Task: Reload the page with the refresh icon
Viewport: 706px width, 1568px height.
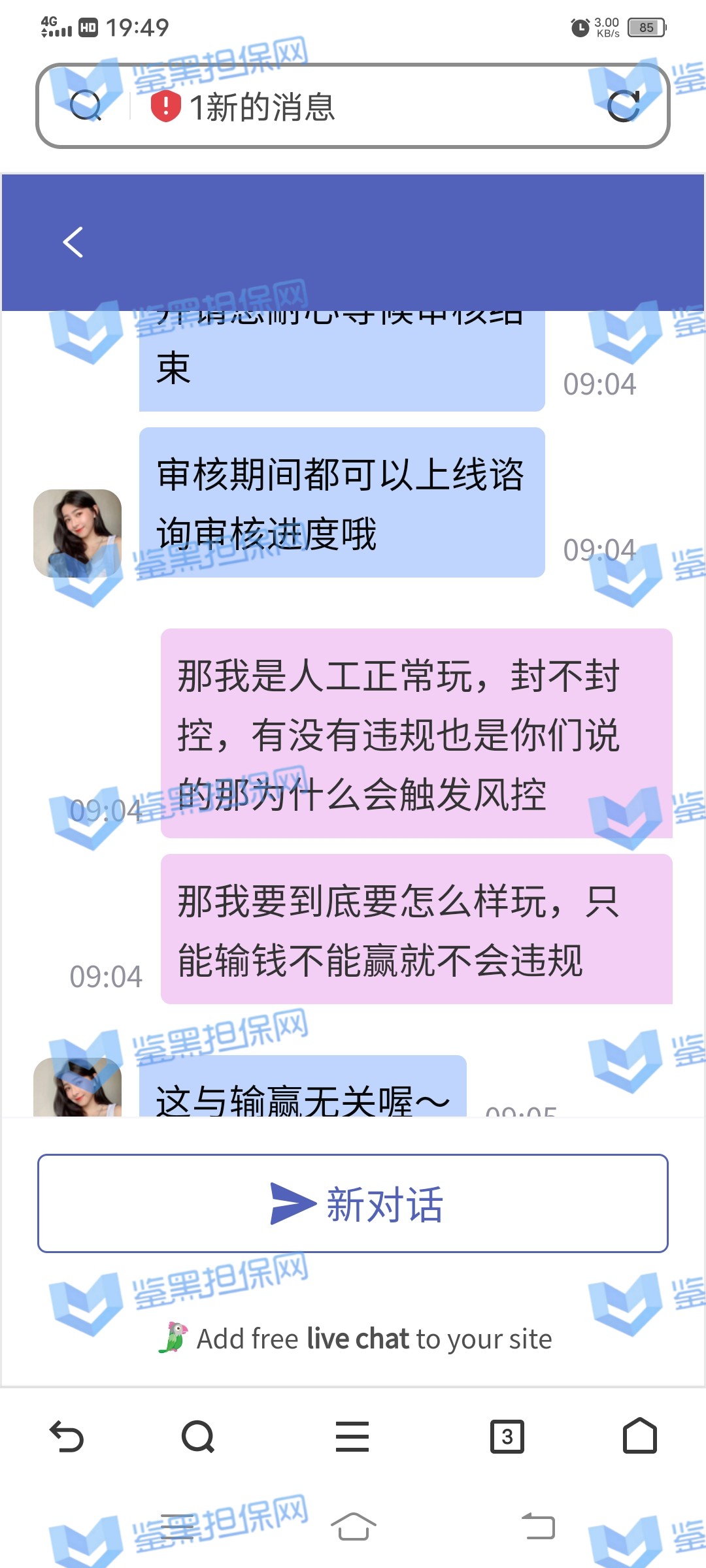Action: tap(623, 106)
